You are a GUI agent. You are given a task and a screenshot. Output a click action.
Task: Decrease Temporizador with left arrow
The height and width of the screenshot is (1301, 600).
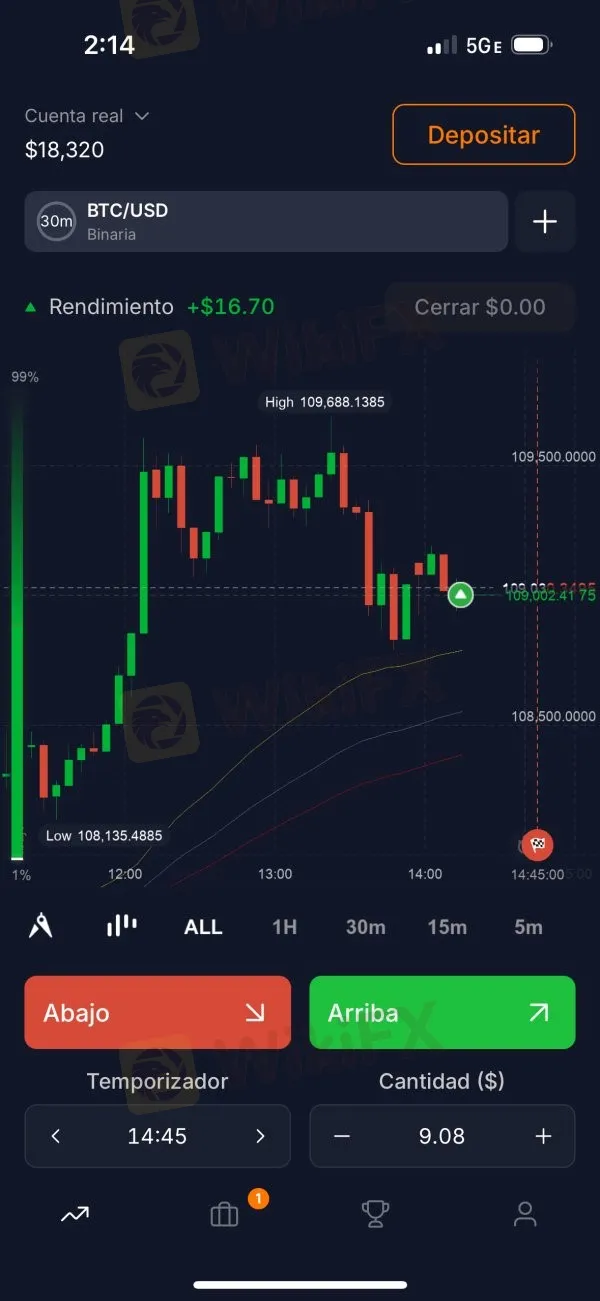pos(56,1136)
